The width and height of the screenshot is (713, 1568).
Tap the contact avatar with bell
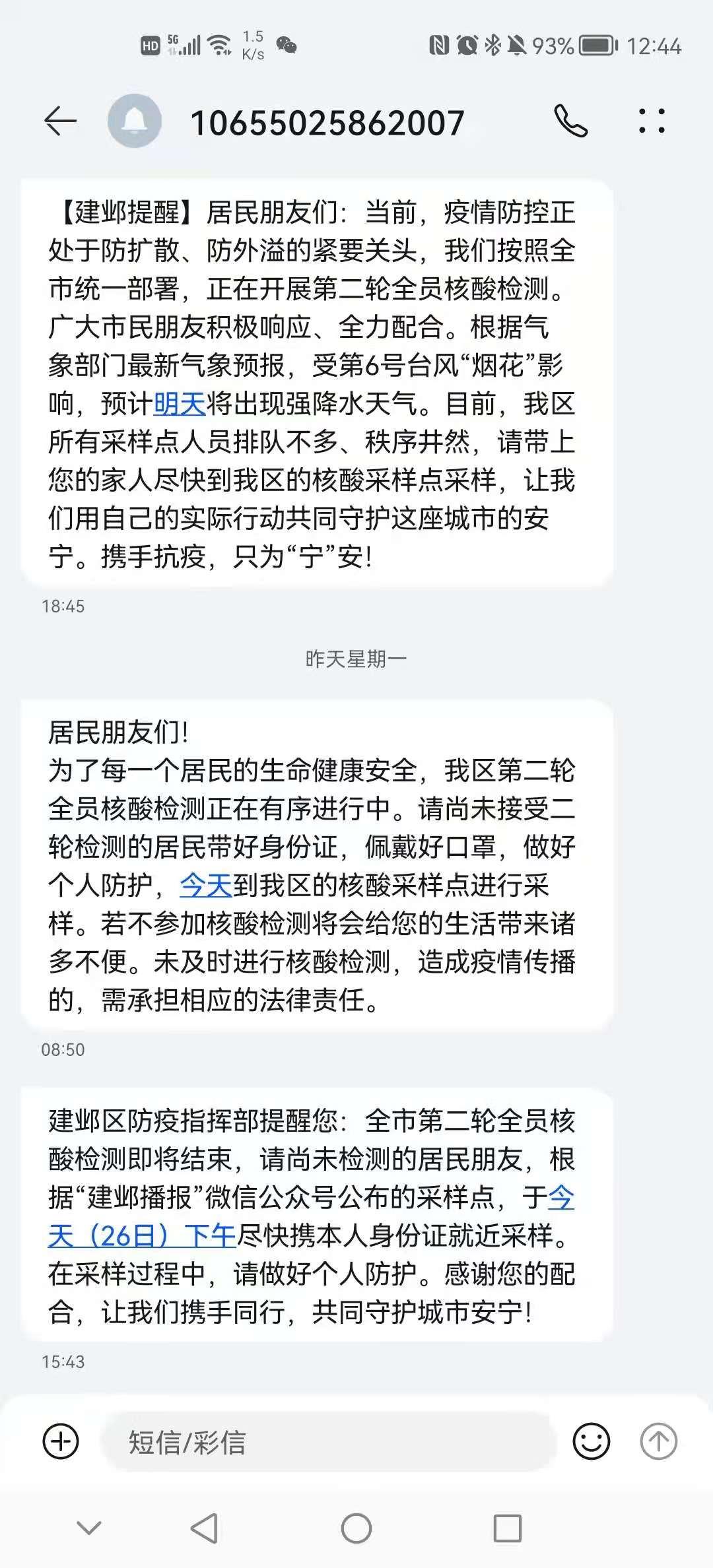(x=135, y=121)
